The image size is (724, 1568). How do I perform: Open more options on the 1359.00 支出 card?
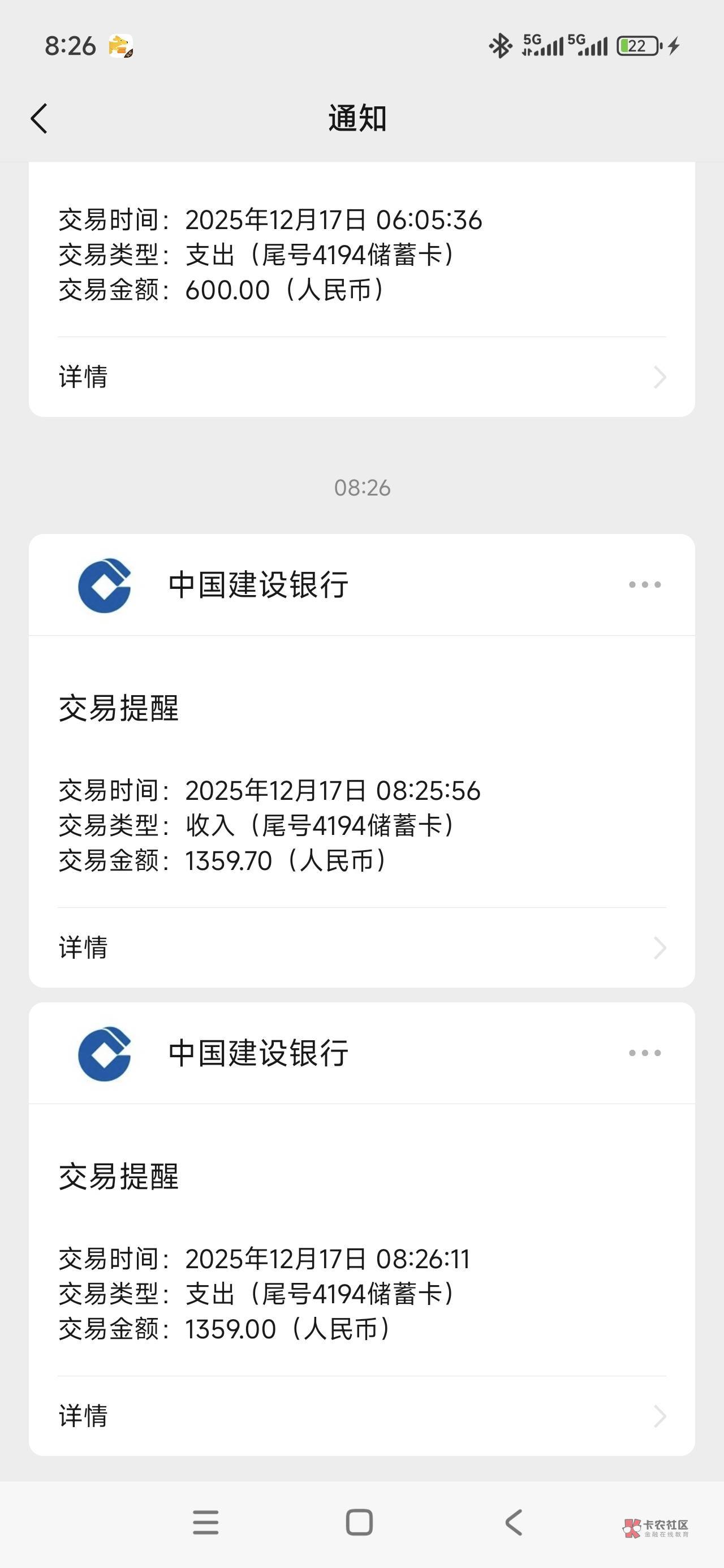644,1053
